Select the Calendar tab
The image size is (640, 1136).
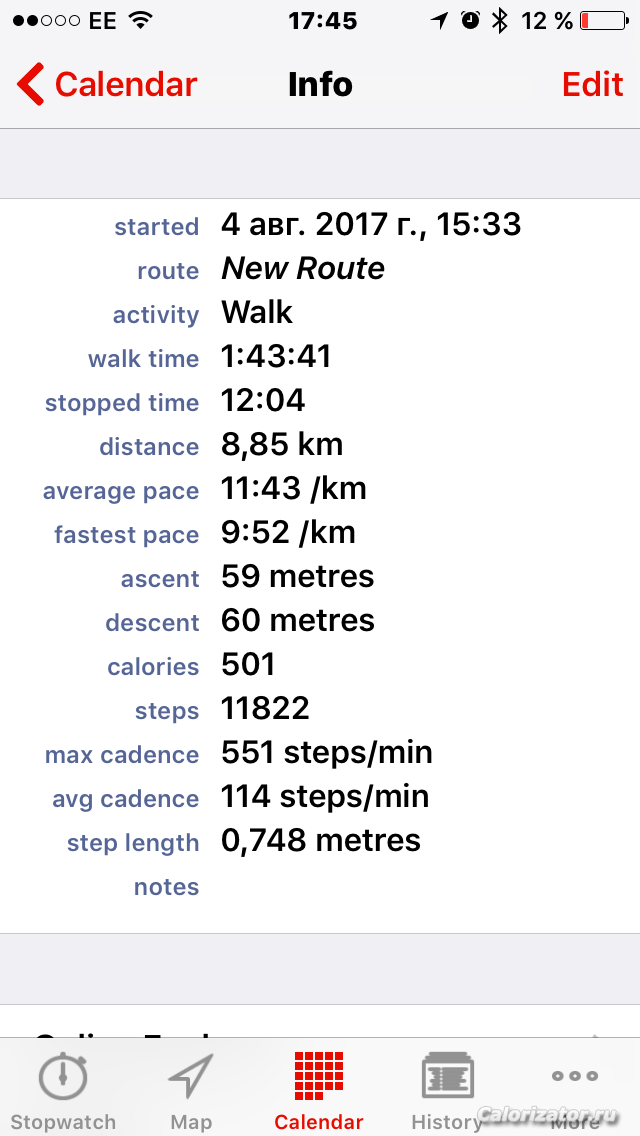tap(319, 1090)
